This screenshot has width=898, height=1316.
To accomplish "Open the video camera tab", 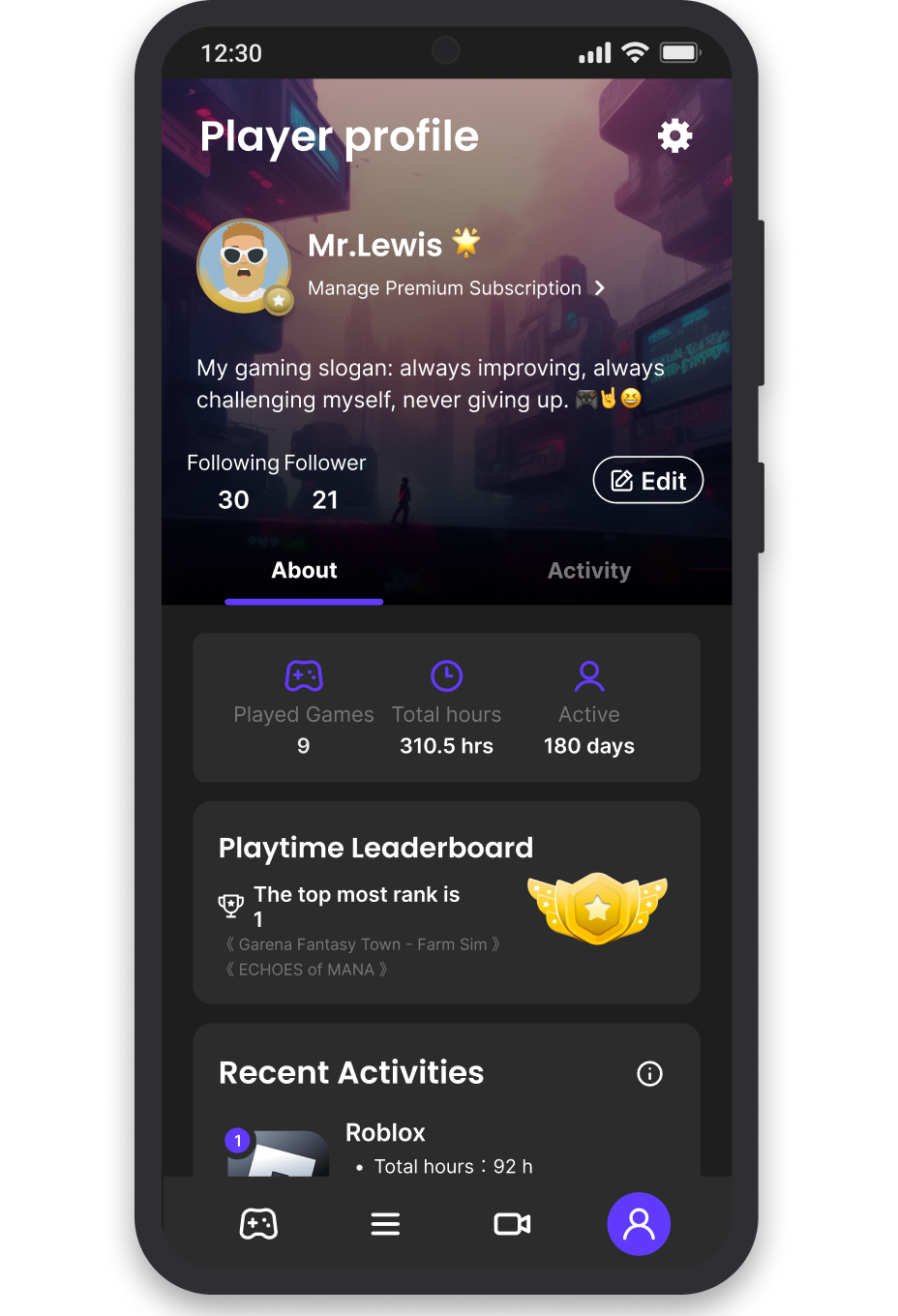I will coord(512,1224).
